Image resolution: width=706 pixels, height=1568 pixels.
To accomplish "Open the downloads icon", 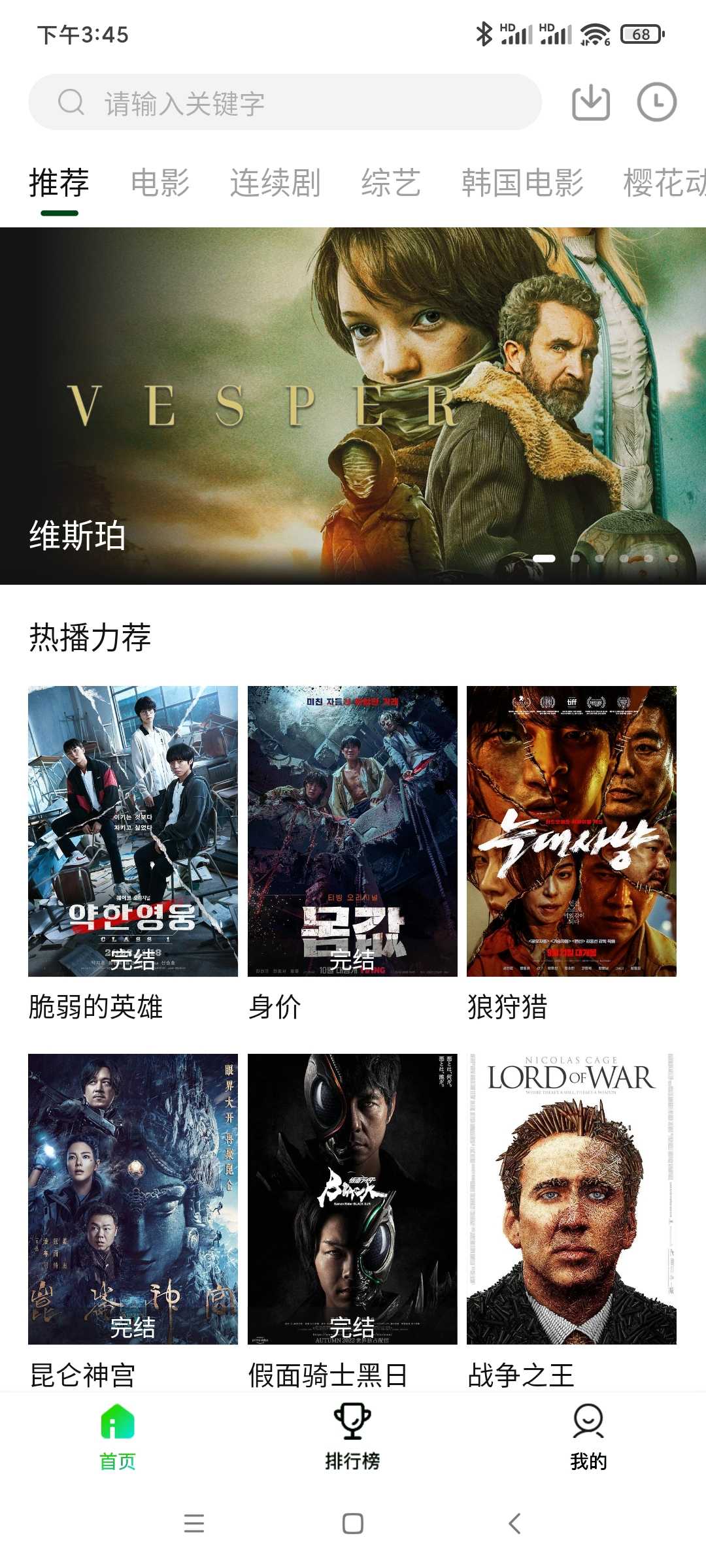I will click(x=591, y=102).
